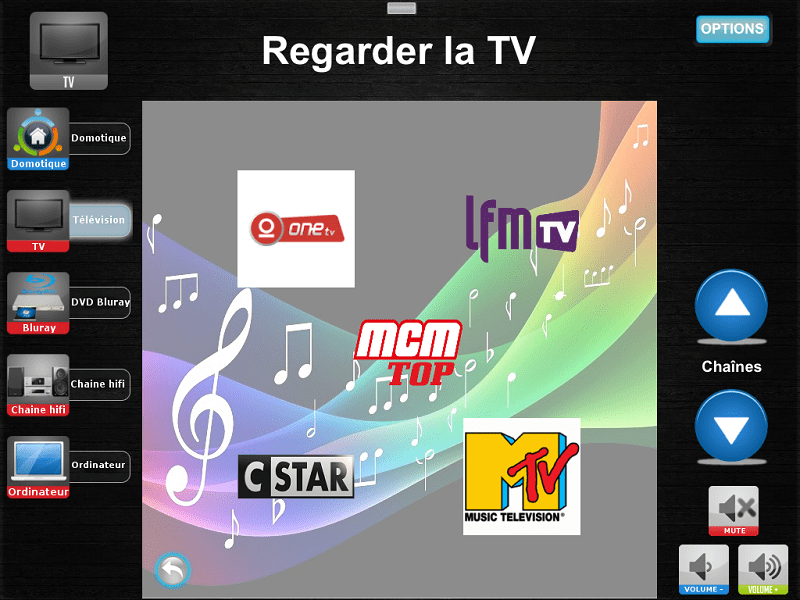Screen dimensions: 800x600
Task: Go back with the return arrow
Action: click(x=173, y=570)
